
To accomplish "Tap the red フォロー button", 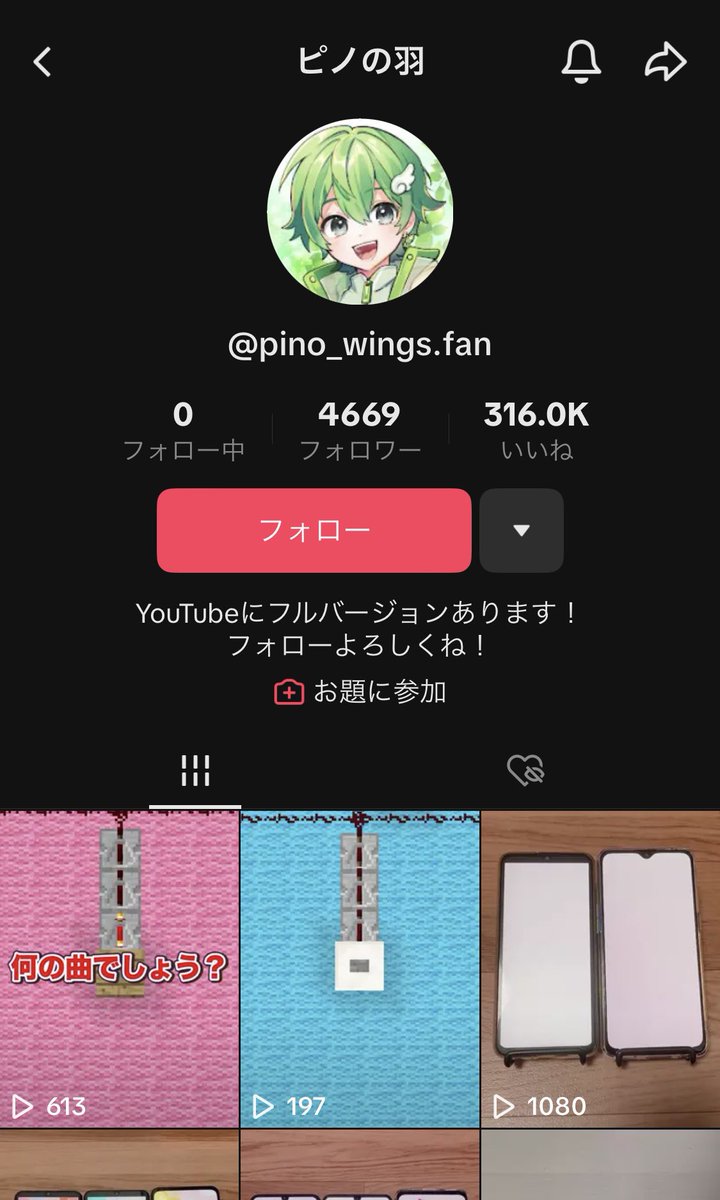I will coord(314,530).
